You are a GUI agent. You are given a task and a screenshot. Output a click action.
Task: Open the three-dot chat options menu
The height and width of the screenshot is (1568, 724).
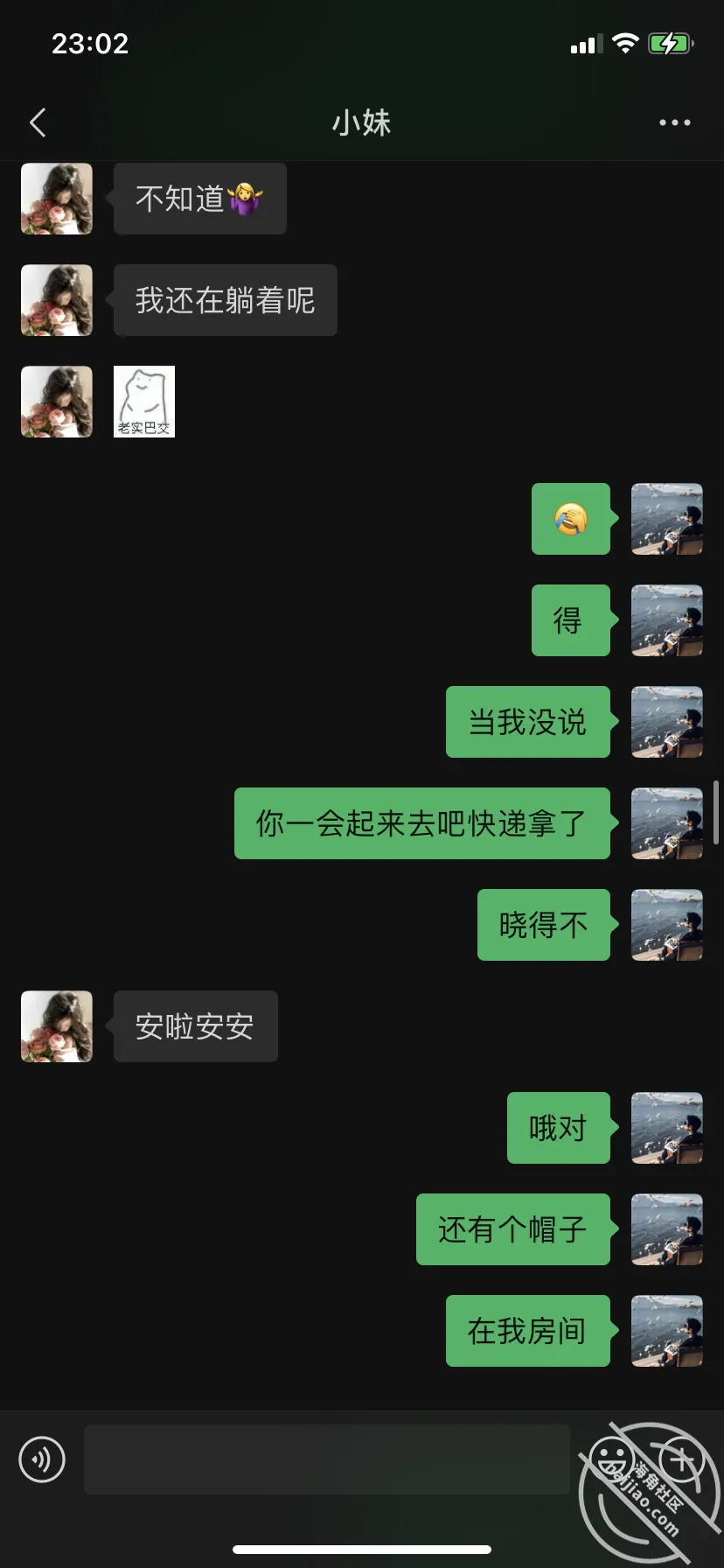pos(675,122)
